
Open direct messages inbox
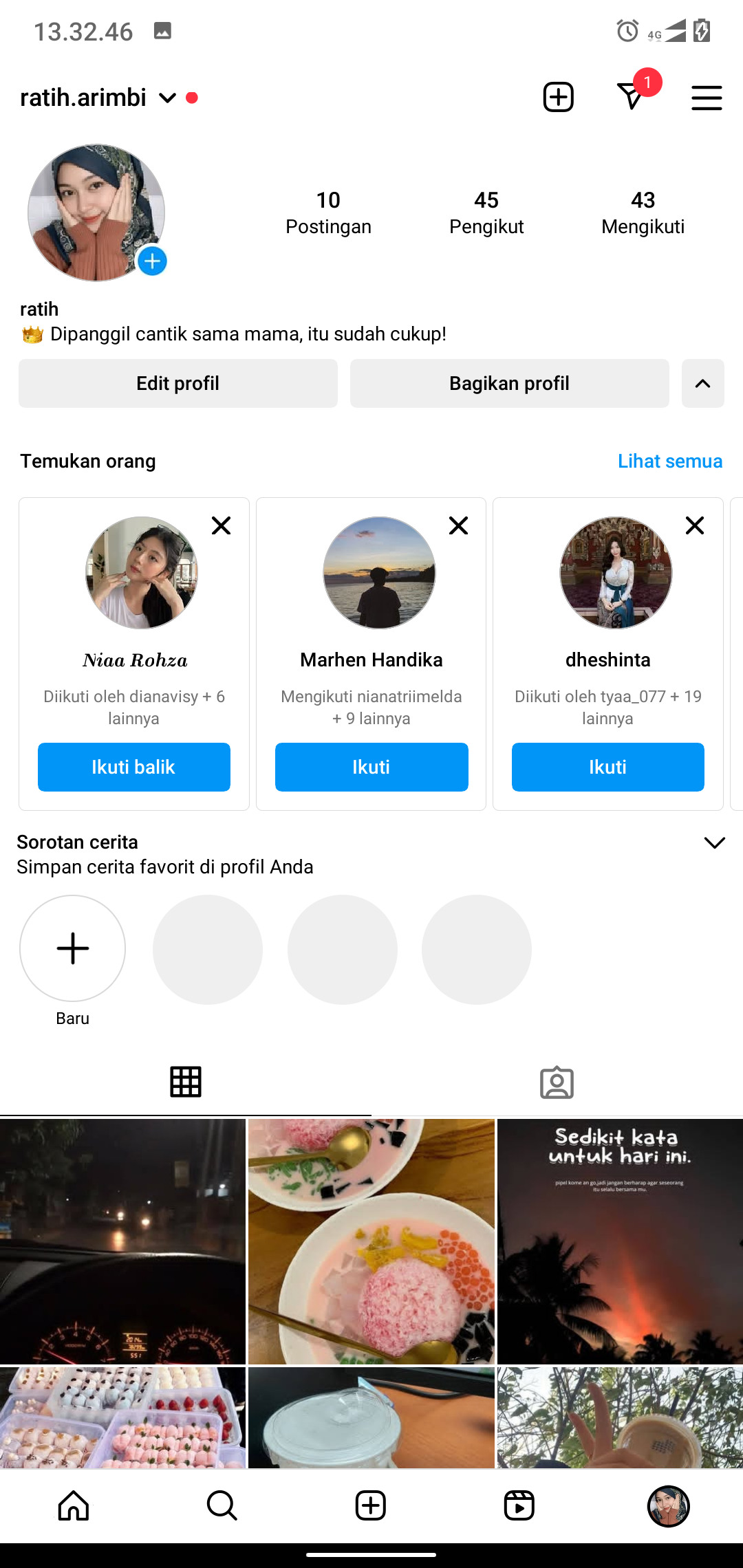[x=631, y=97]
